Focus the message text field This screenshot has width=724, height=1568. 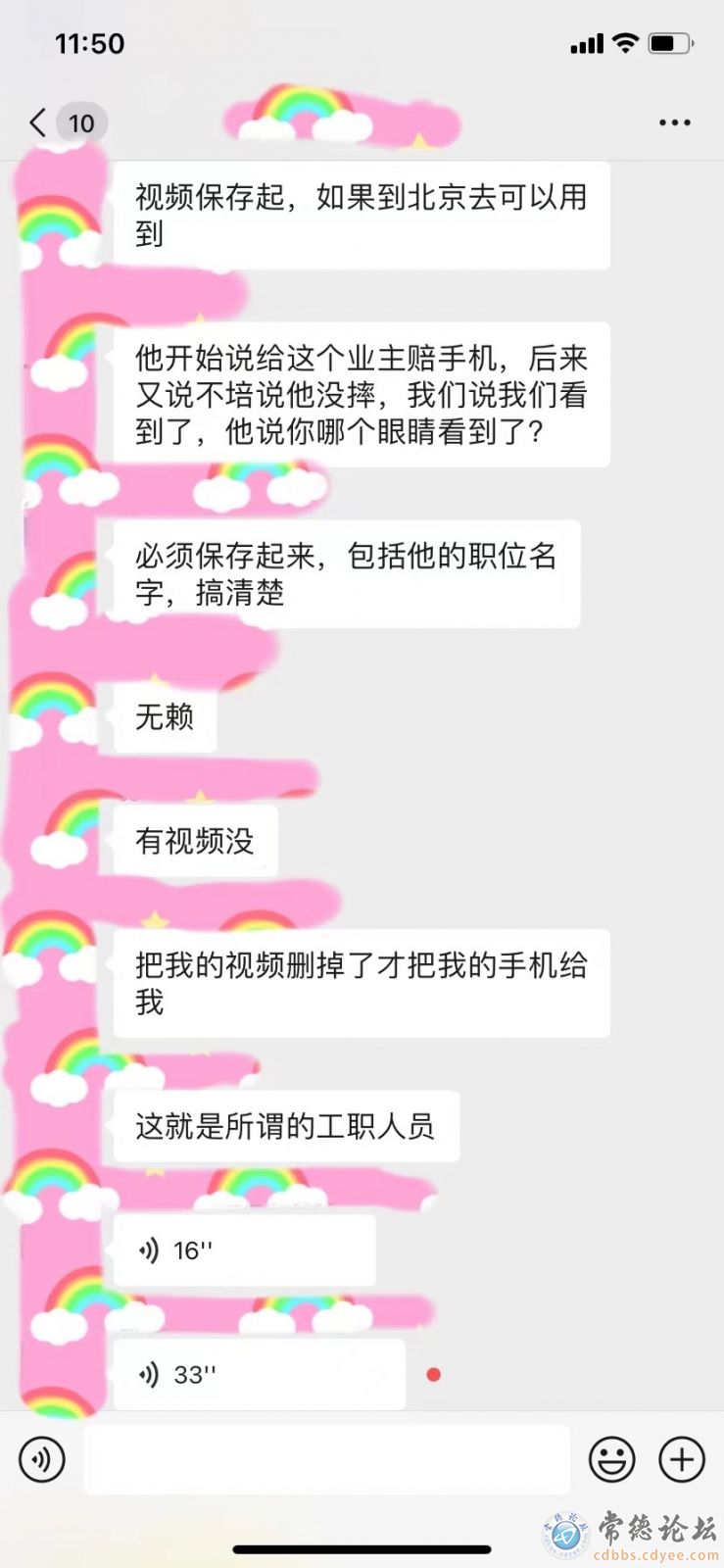point(326,1459)
